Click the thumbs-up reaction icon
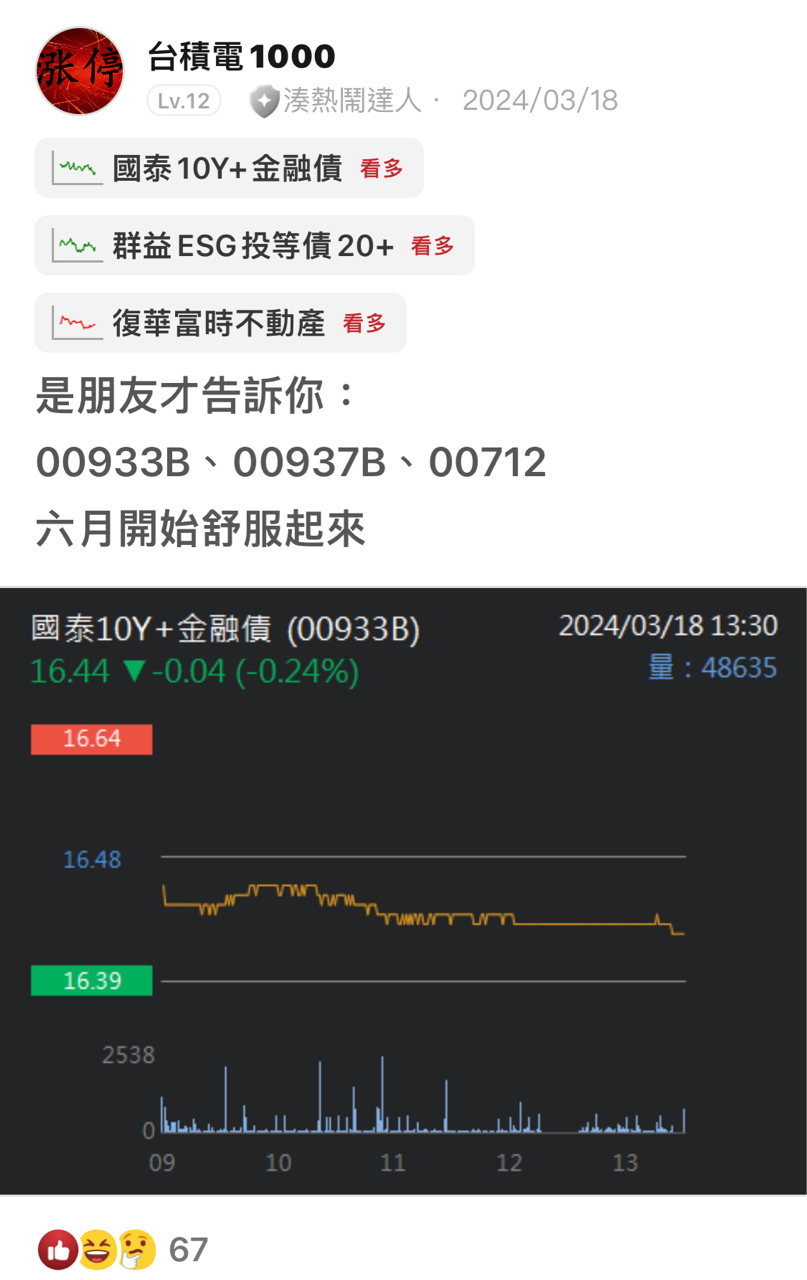The height and width of the screenshot is (1280, 807). (x=56, y=1248)
